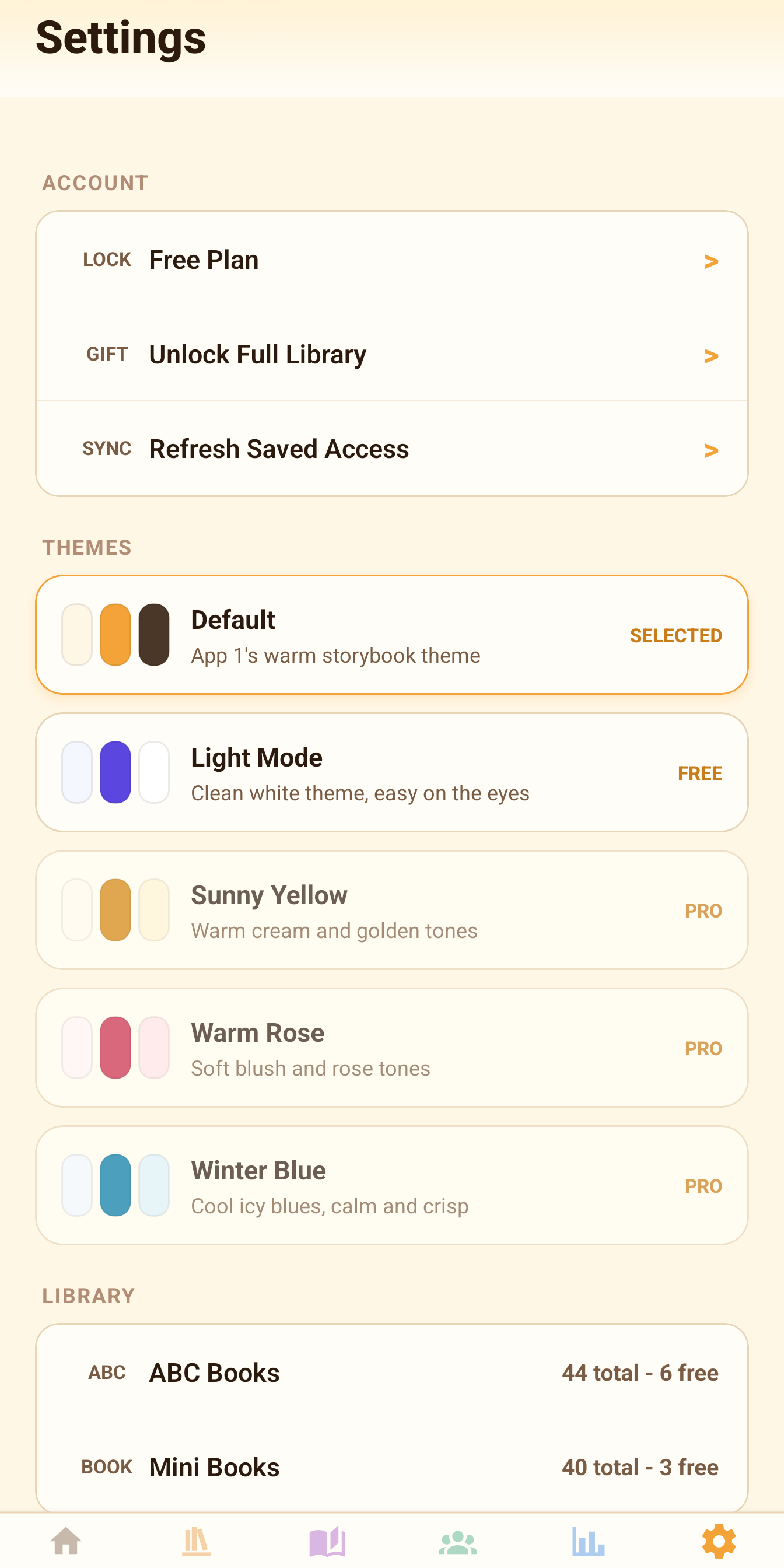Choose the Sunny Yellow theme
This screenshot has height=1568, width=784.
[391, 910]
